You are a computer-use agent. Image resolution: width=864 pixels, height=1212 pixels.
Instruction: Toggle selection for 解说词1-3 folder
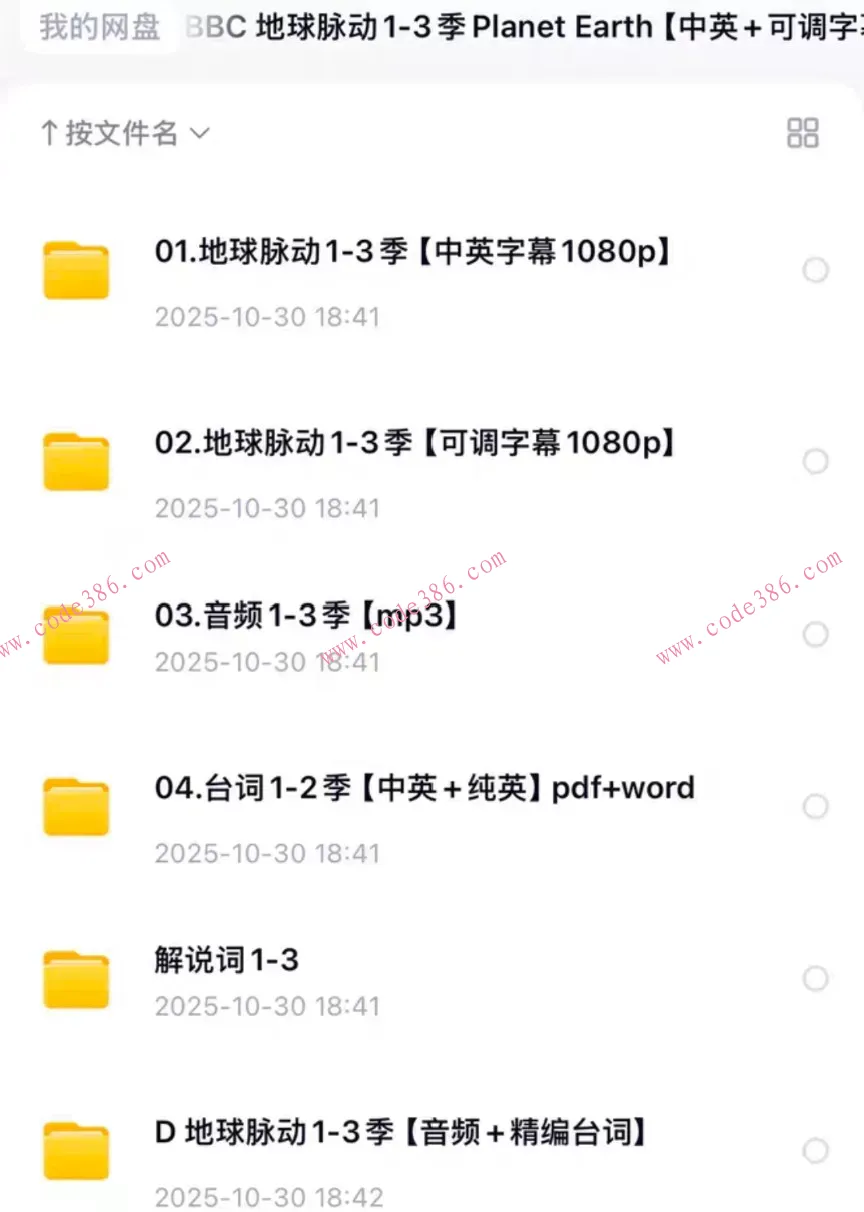(816, 978)
